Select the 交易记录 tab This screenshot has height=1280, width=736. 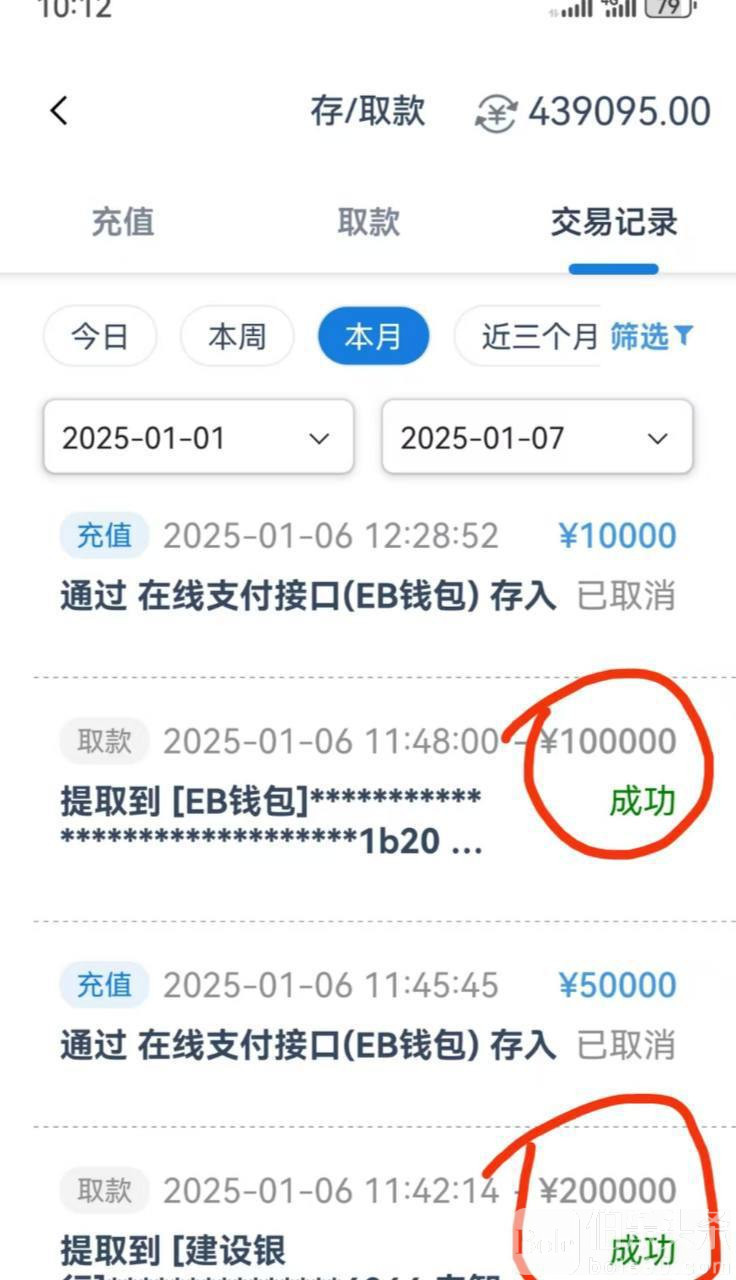point(613,222)
